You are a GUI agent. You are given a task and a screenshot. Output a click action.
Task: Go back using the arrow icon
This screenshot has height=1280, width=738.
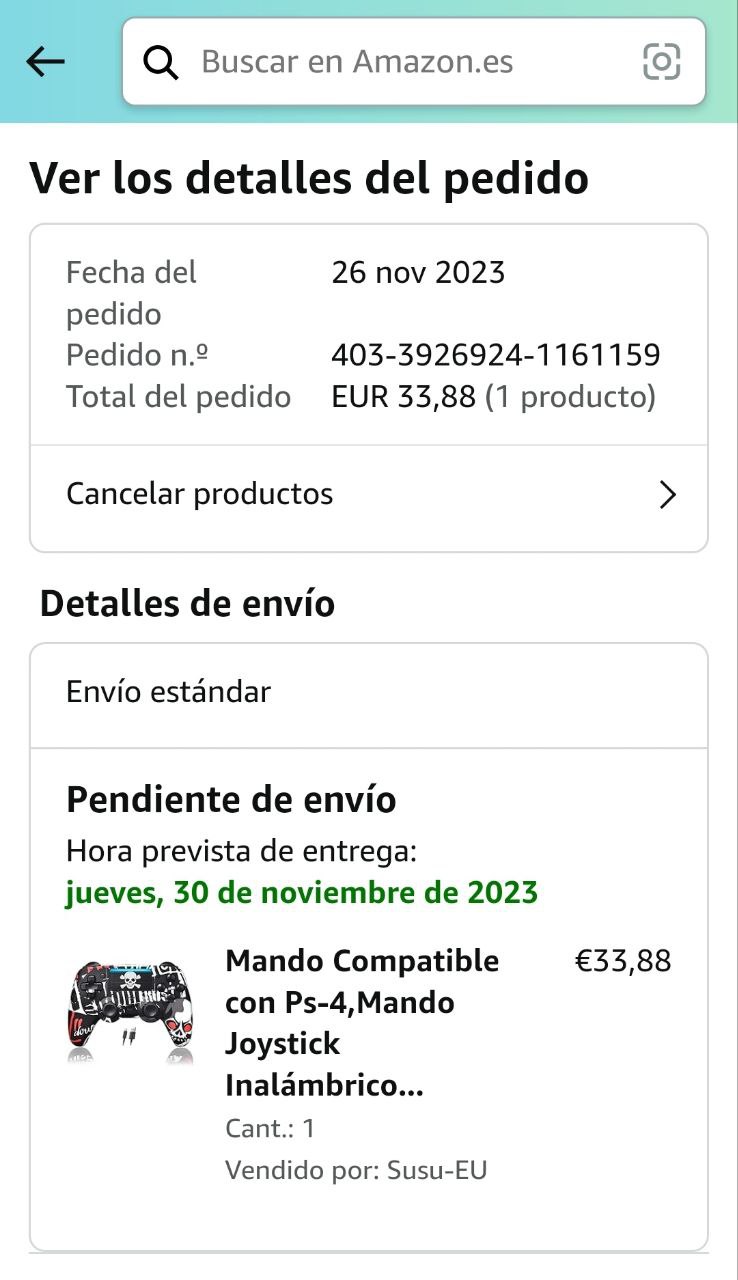[45, 62]
